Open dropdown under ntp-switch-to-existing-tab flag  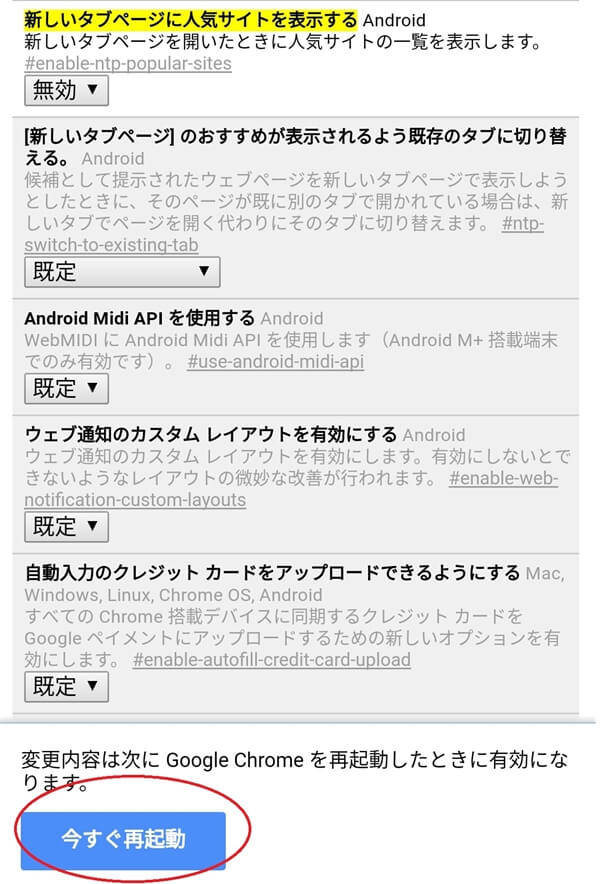point(121,271)
